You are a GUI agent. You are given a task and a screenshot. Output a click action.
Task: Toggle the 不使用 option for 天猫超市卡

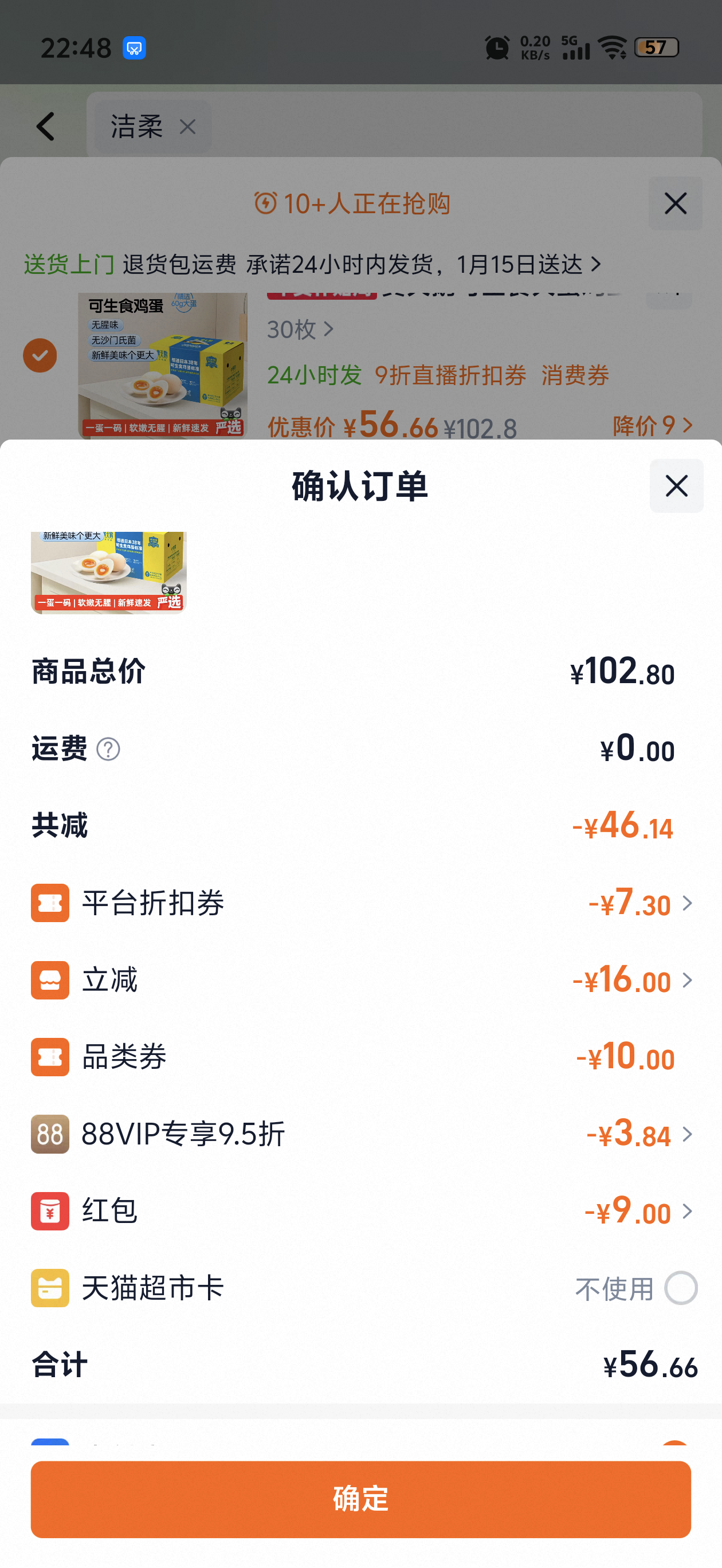pos(682,1288)
